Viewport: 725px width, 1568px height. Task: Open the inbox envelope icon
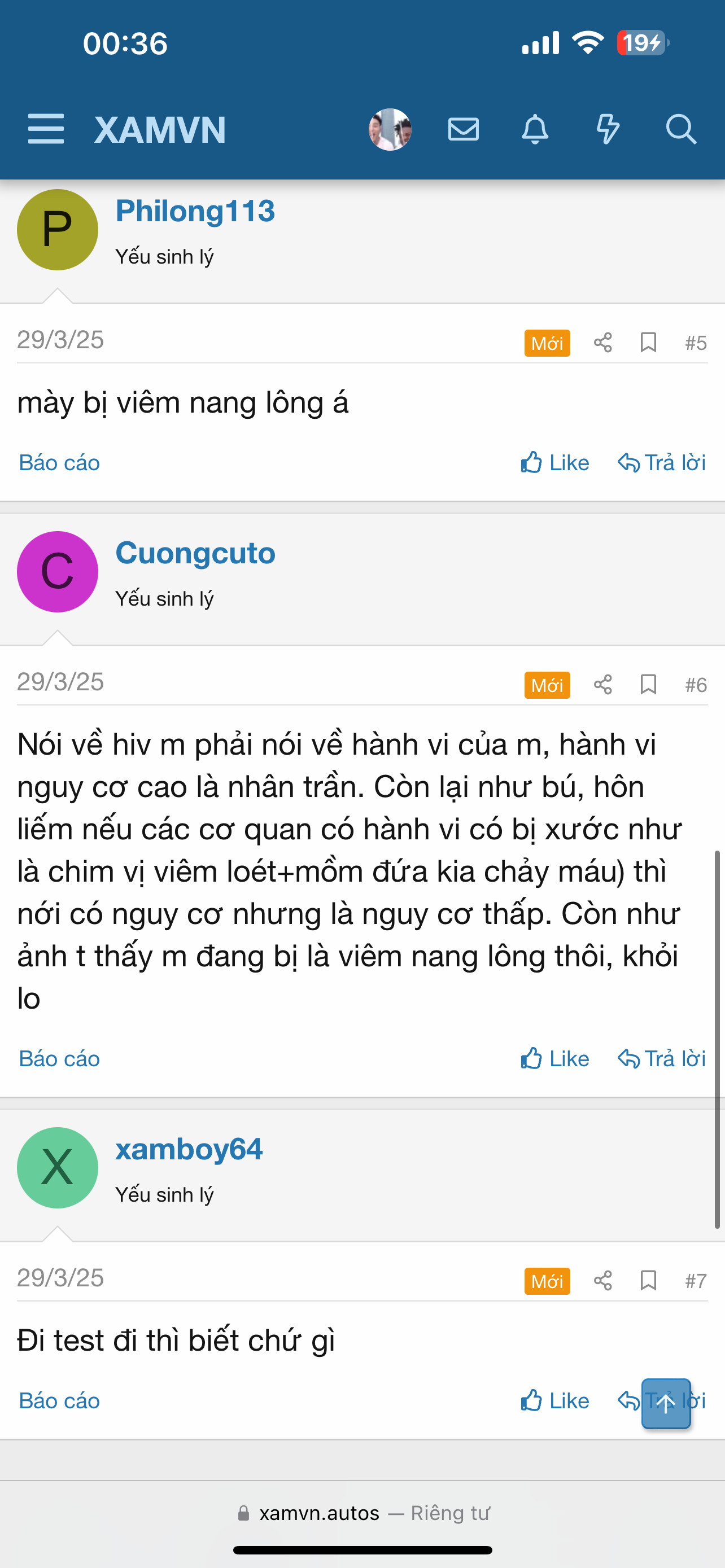click(463, 130)
